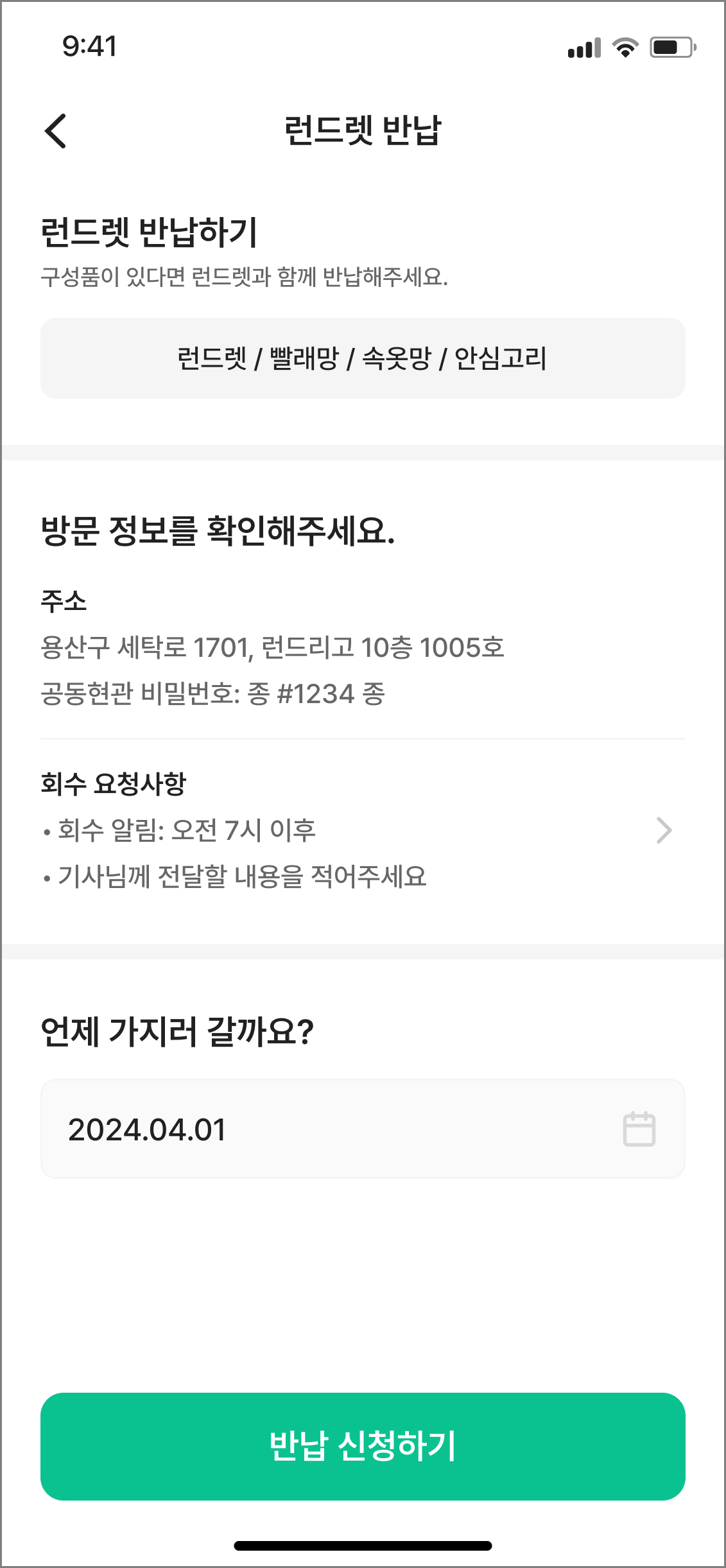Image resolution: width=726 pixels, height=1568 pixels.
Task: Tap the Wi-Fi icon in the status bar
Action: [x=625, y=46]
